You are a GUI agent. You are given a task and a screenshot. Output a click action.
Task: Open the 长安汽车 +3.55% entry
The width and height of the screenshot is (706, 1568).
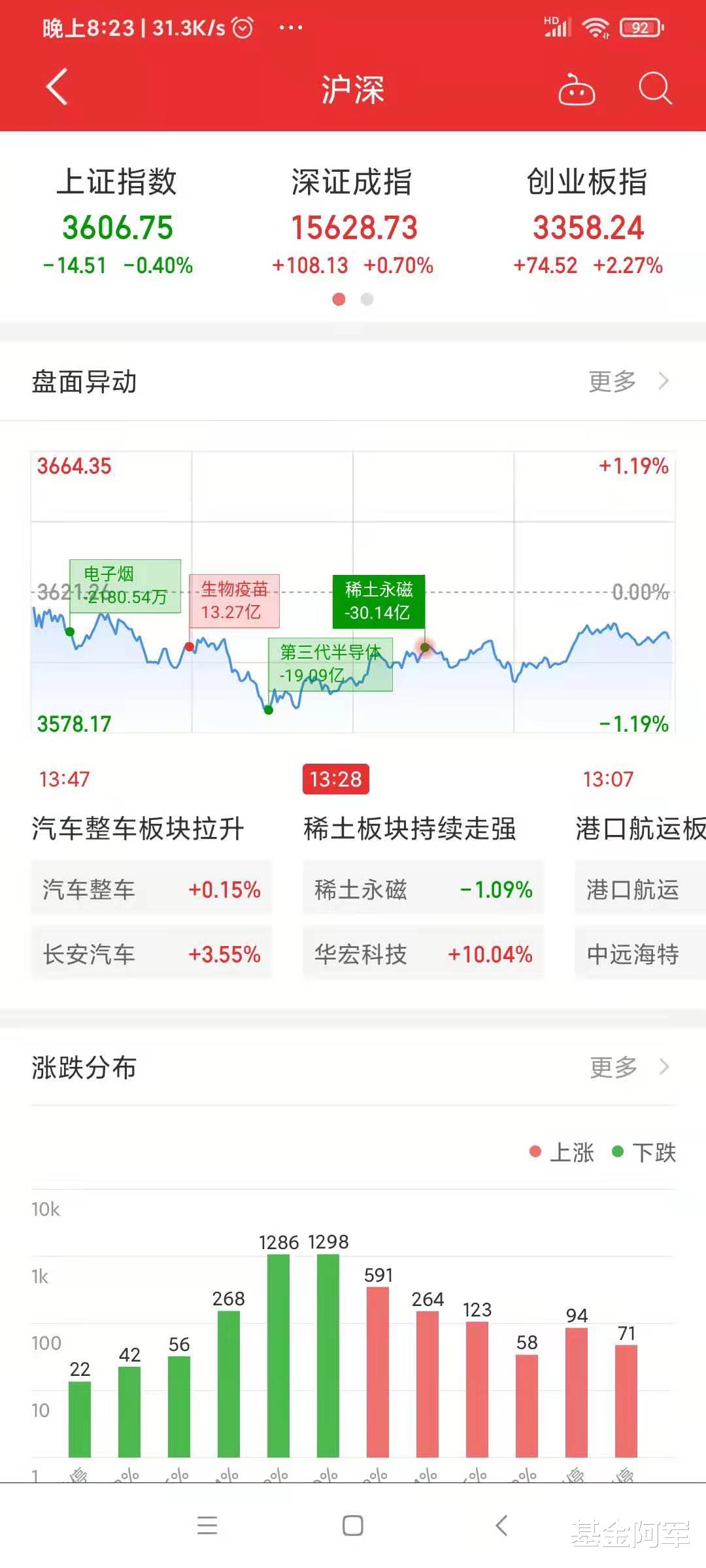pyautogui.click(x=151, y=955)
